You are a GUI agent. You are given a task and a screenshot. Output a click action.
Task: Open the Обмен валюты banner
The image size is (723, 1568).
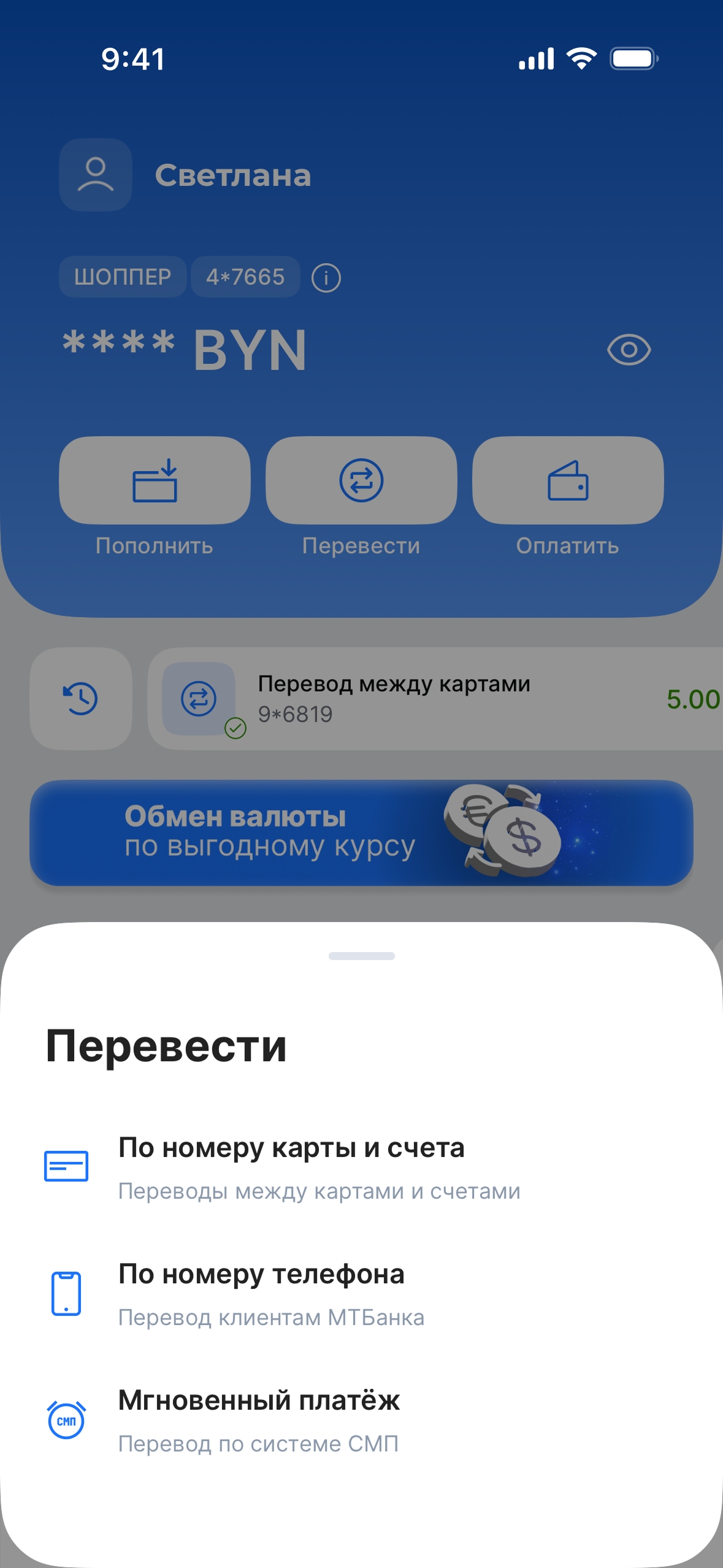click(x=361, y=832)
